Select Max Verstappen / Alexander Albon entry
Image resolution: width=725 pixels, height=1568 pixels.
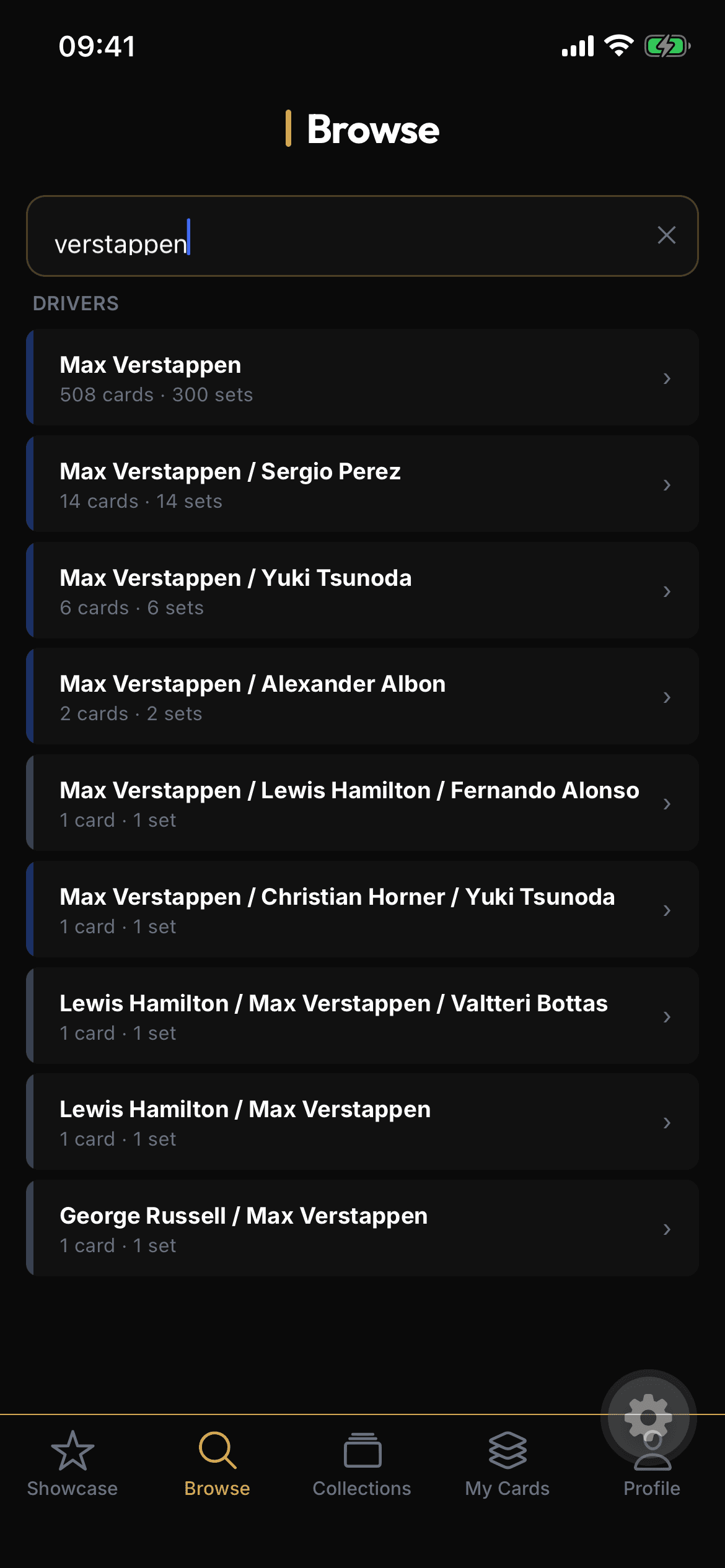coord(362,696)
